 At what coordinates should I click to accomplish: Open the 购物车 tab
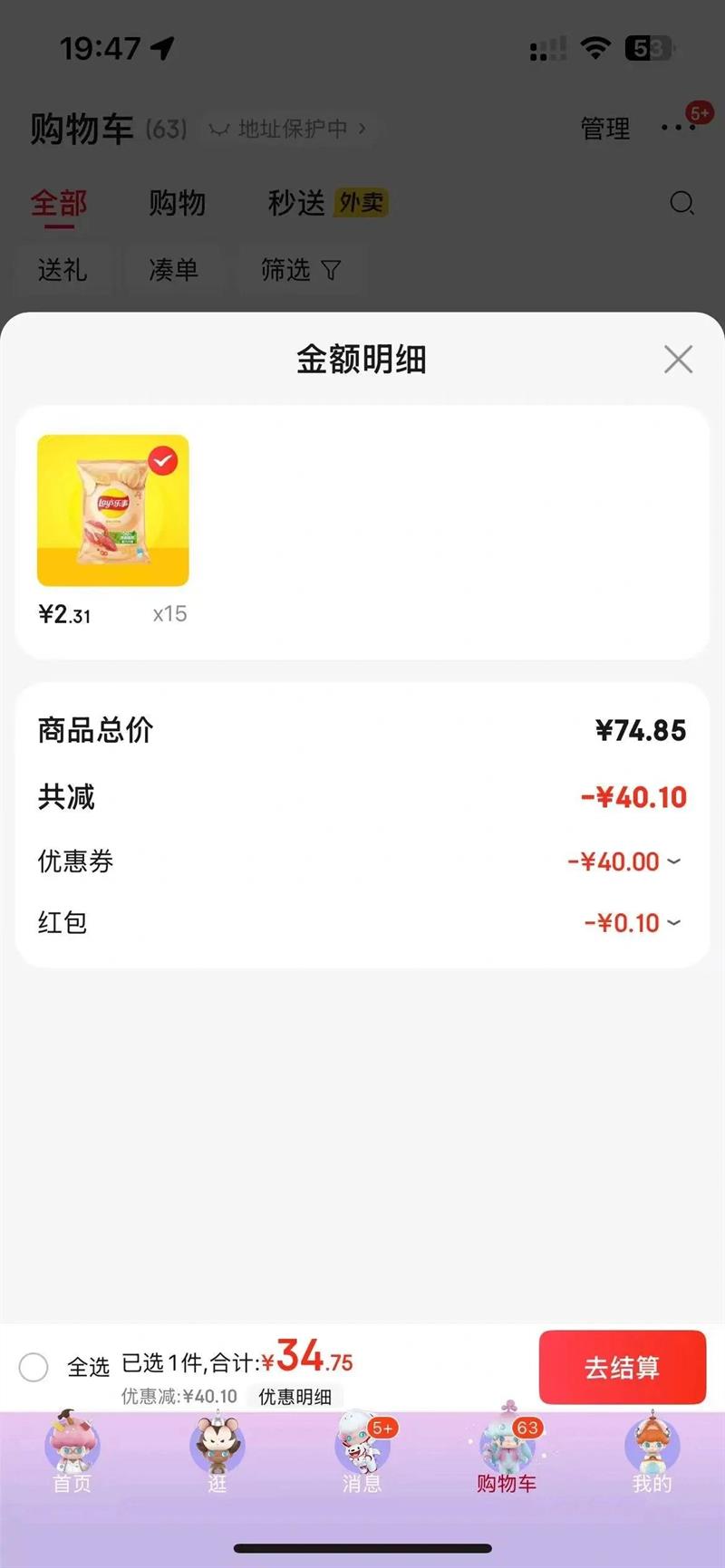click(x=507, y=1454)
